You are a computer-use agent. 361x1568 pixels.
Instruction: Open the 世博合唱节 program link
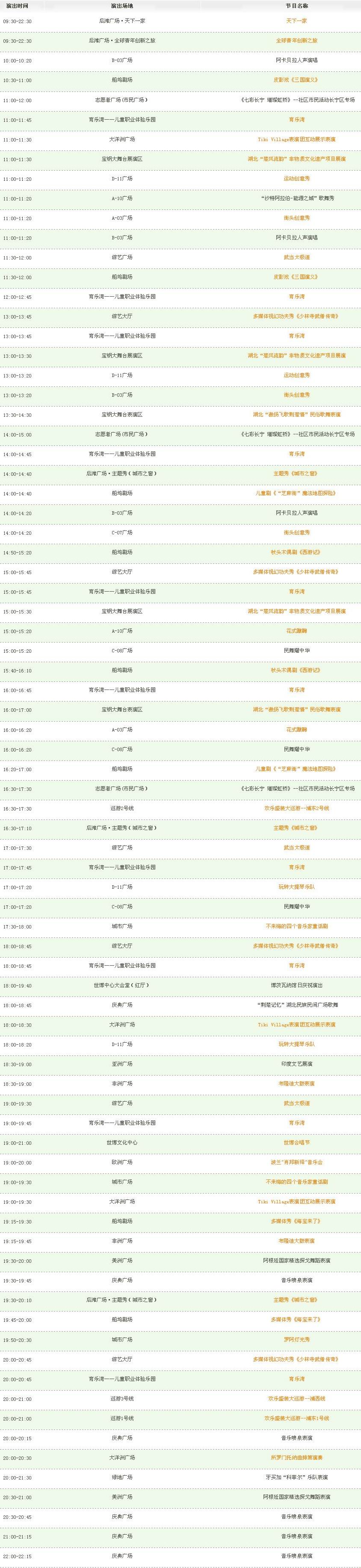pos(296,1143)
